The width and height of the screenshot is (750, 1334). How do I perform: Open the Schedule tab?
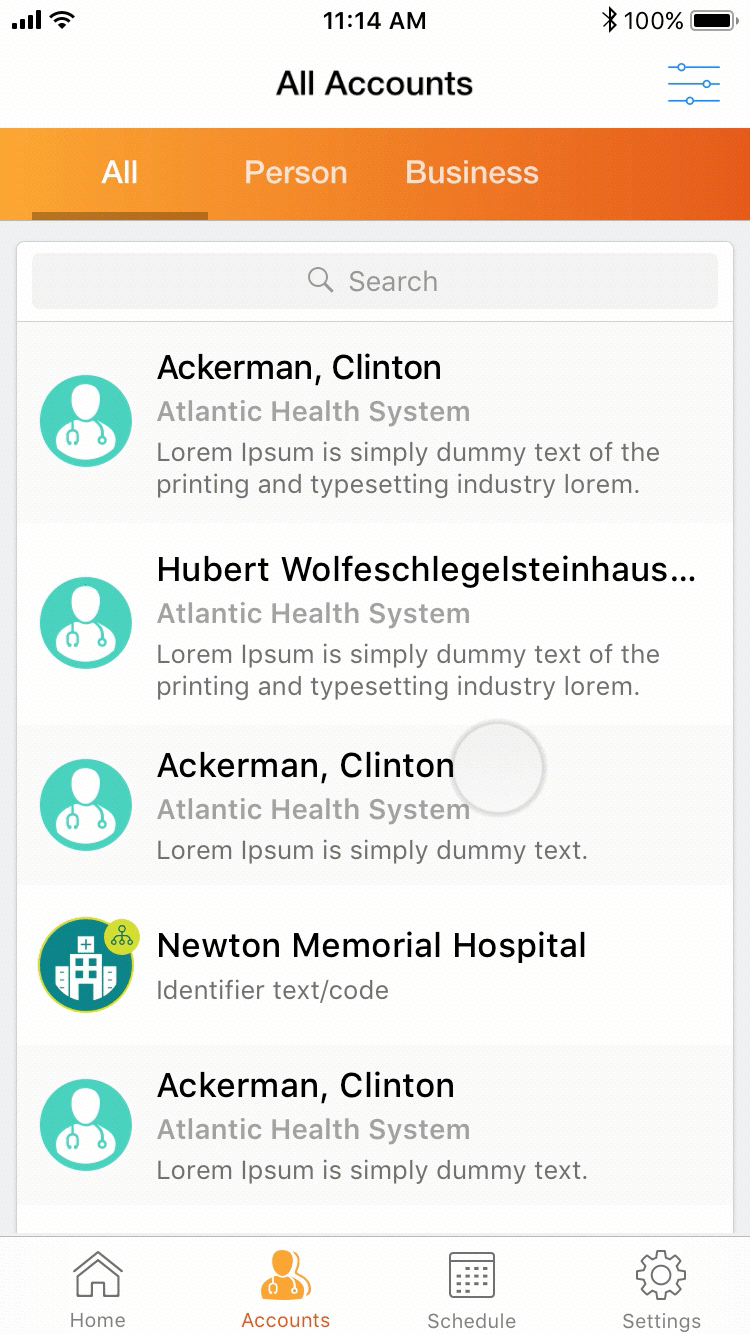(471, 1288)
